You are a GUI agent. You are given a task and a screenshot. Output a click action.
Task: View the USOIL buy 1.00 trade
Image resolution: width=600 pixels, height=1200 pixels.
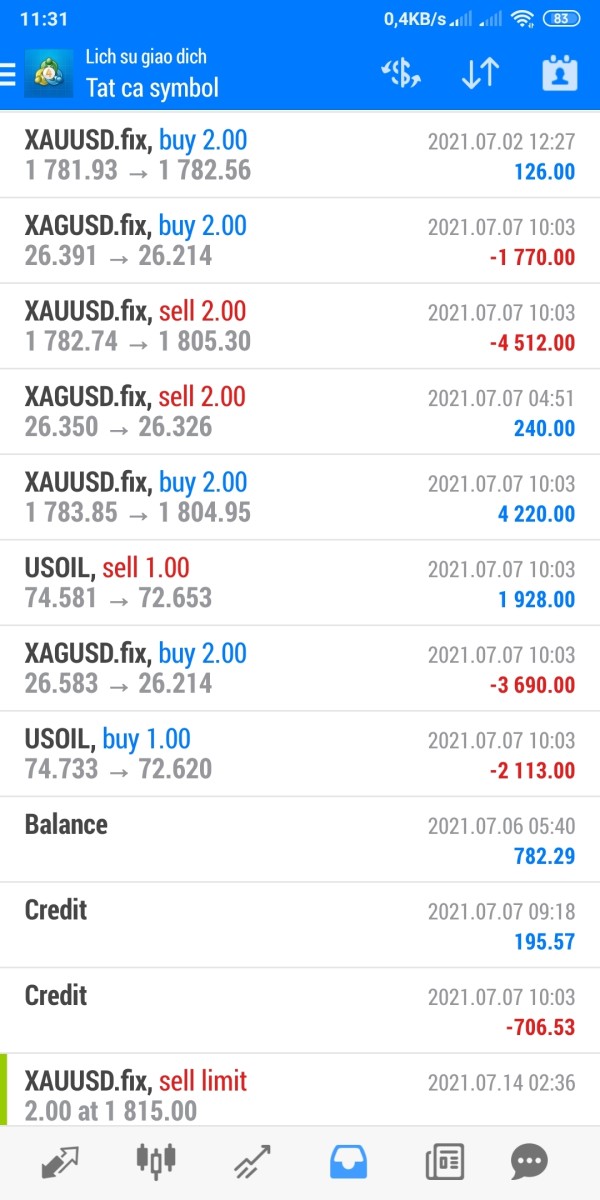point(300,755)
